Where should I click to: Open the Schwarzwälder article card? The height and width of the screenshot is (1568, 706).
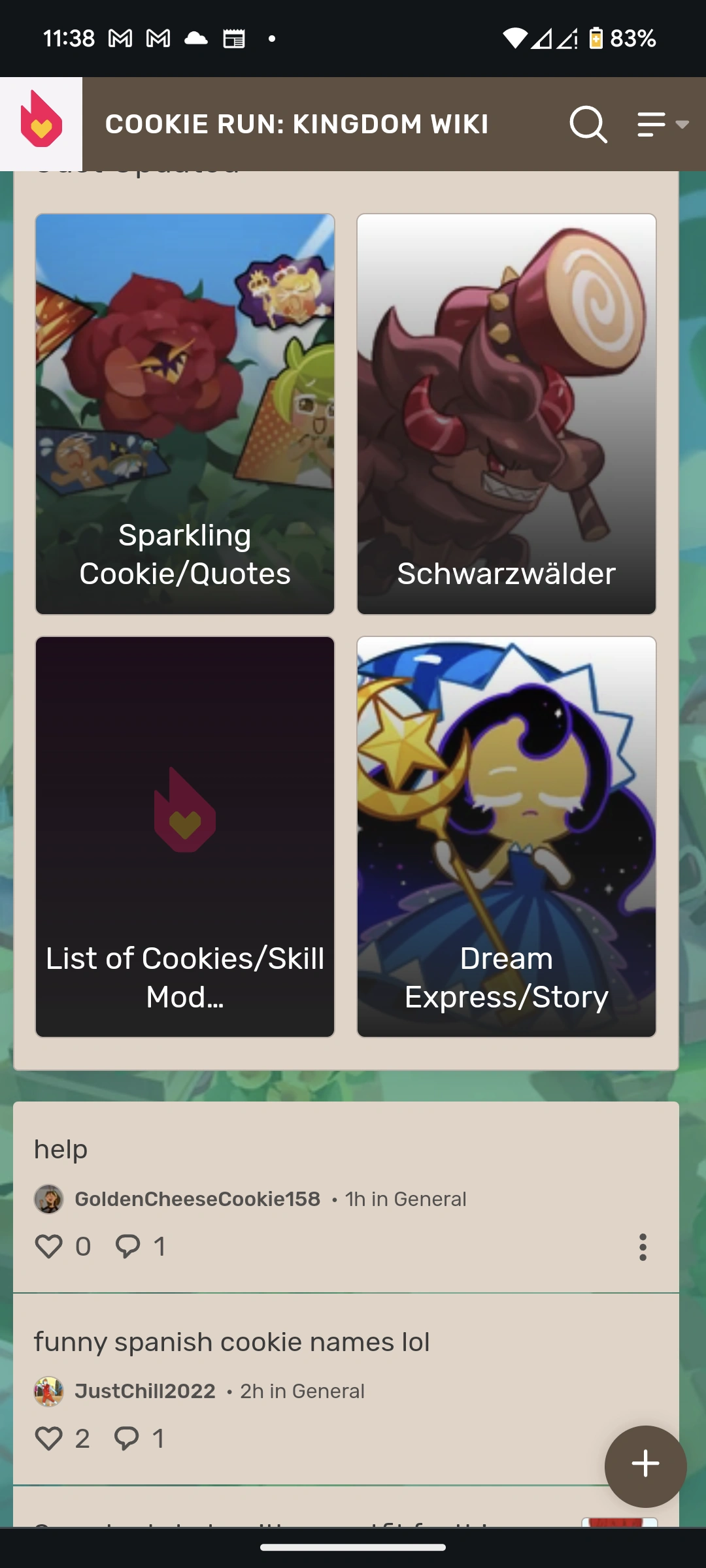[506, 414]
